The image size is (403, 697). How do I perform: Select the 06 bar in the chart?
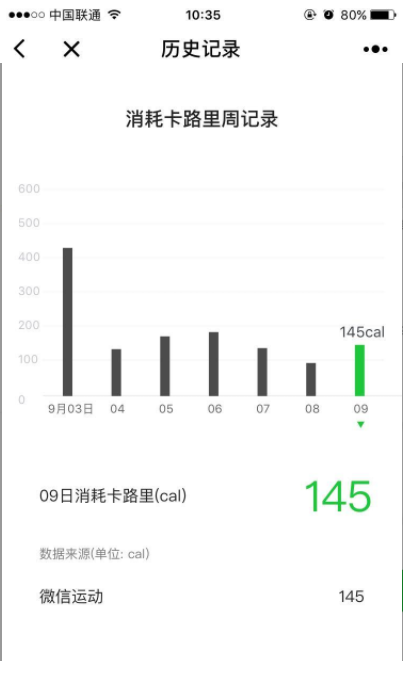[x=214, y=364]
